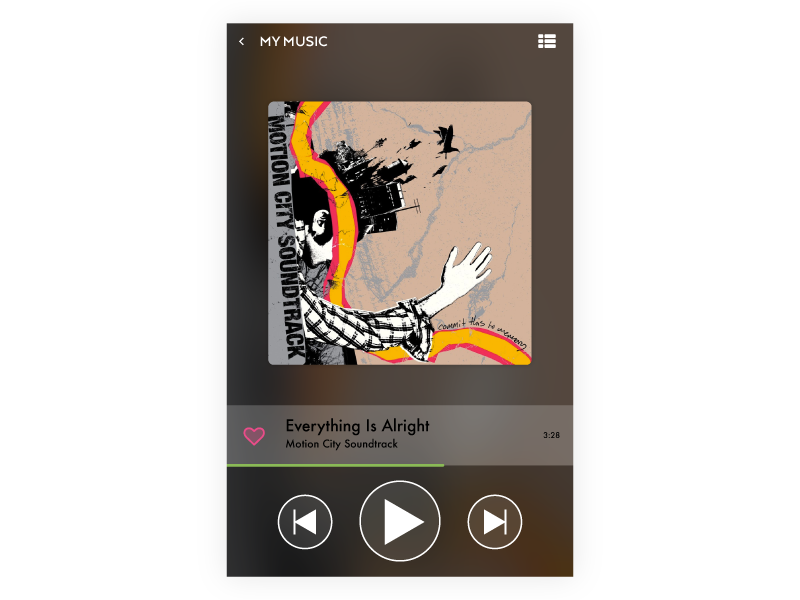Open the Motion City Soundtrack album art

[x=400, y=233]
